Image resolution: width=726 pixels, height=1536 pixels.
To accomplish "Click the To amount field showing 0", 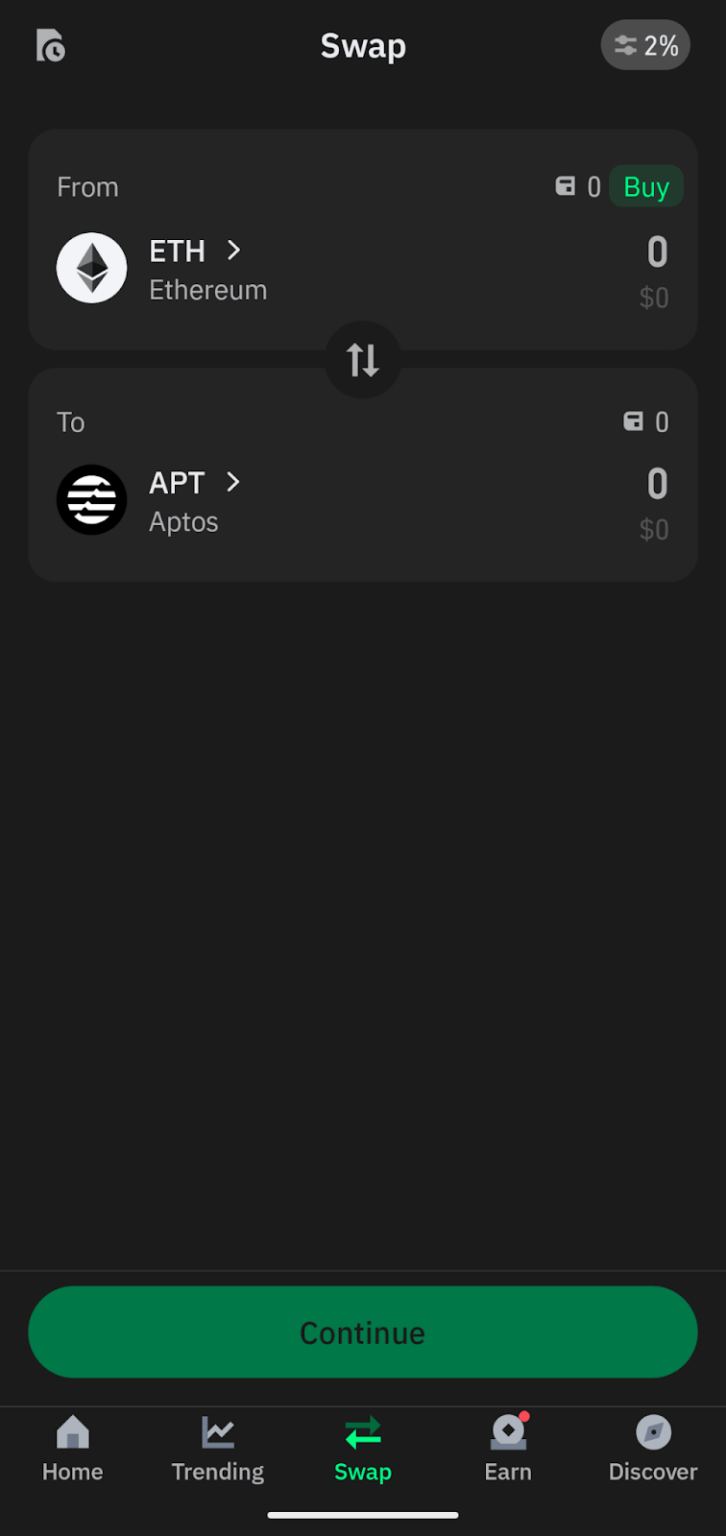I will pos(657,483).
